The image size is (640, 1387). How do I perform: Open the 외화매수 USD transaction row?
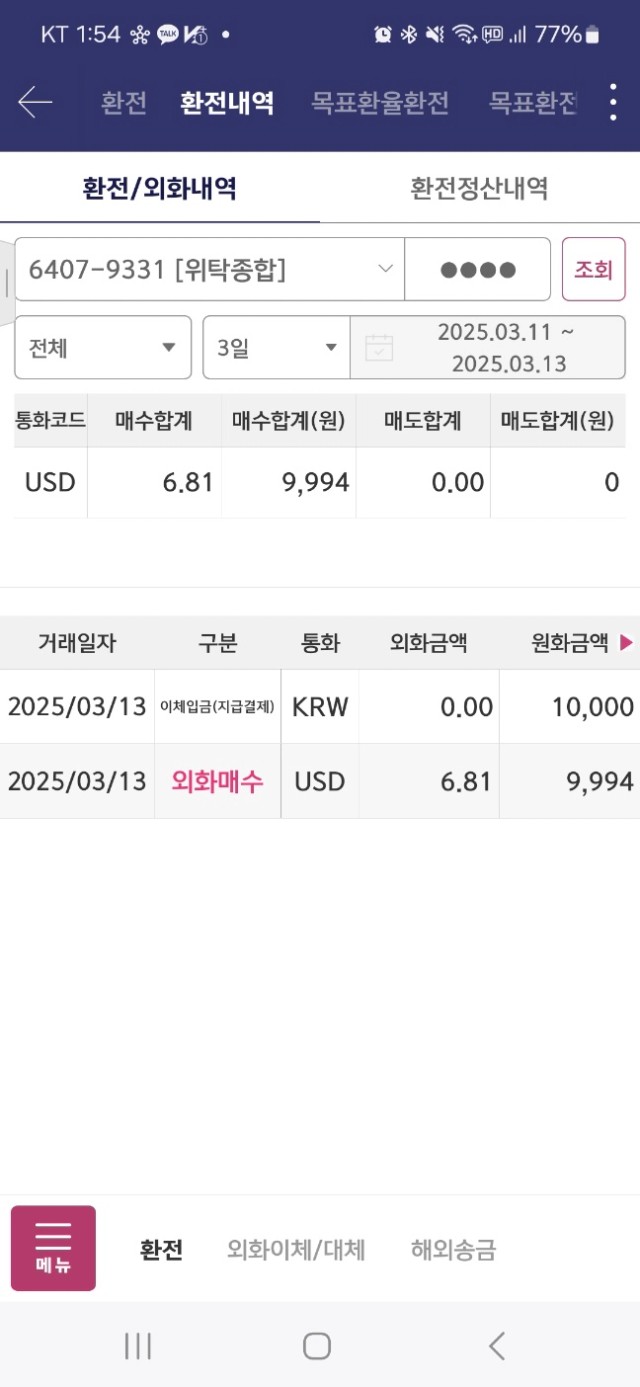[320, 781]
